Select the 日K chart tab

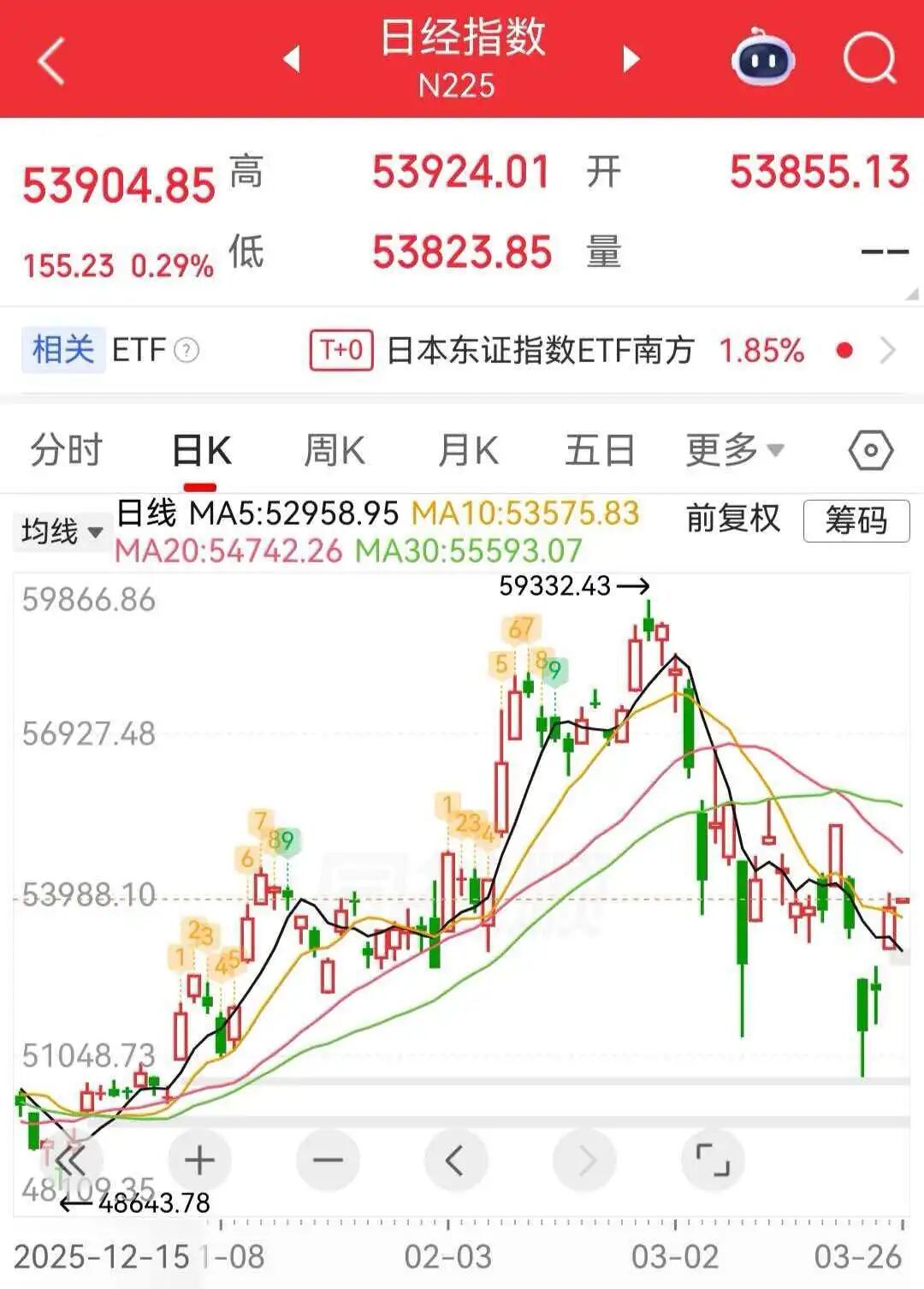click(x=202, y=450)
